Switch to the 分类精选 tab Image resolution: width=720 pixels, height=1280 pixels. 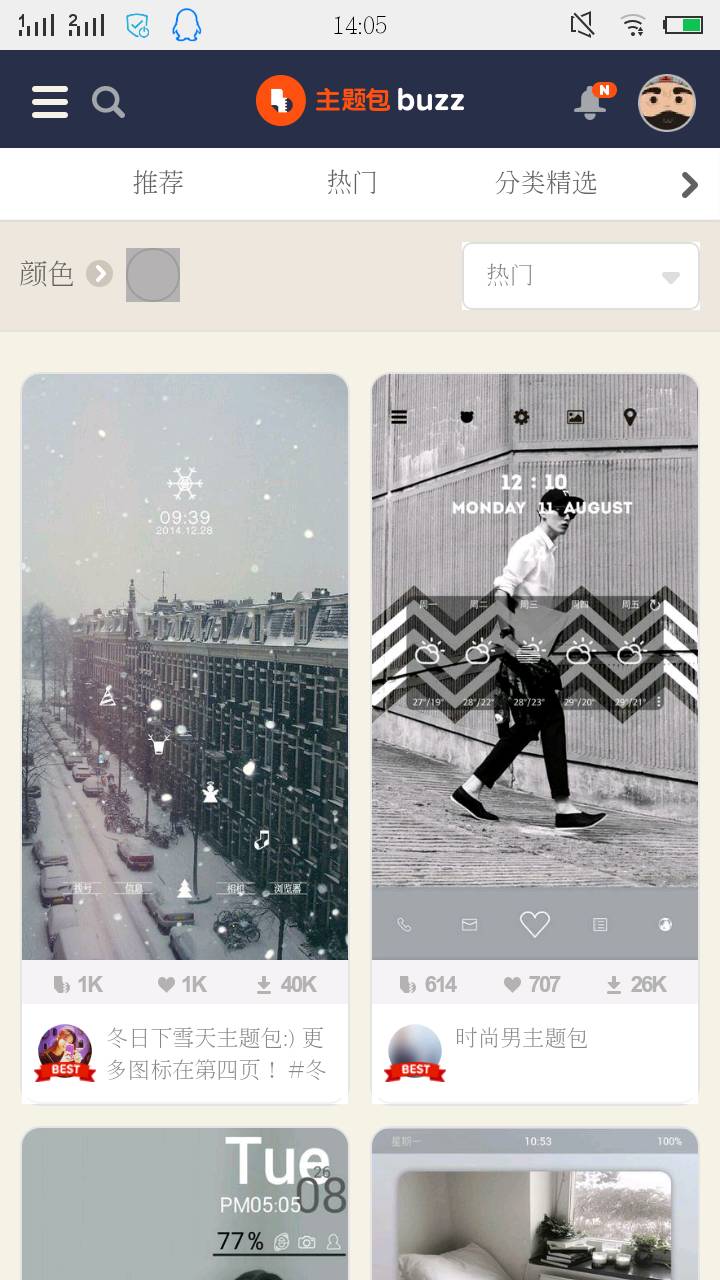click(546, 183)
